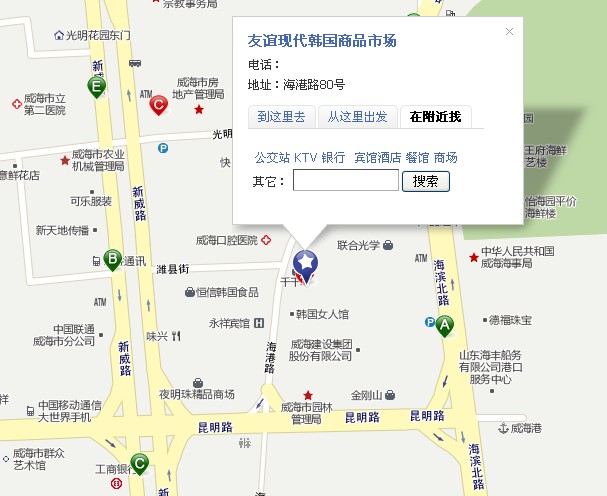Tap the blue star location pin
607x496 pixels.
(x=305, y=264)
